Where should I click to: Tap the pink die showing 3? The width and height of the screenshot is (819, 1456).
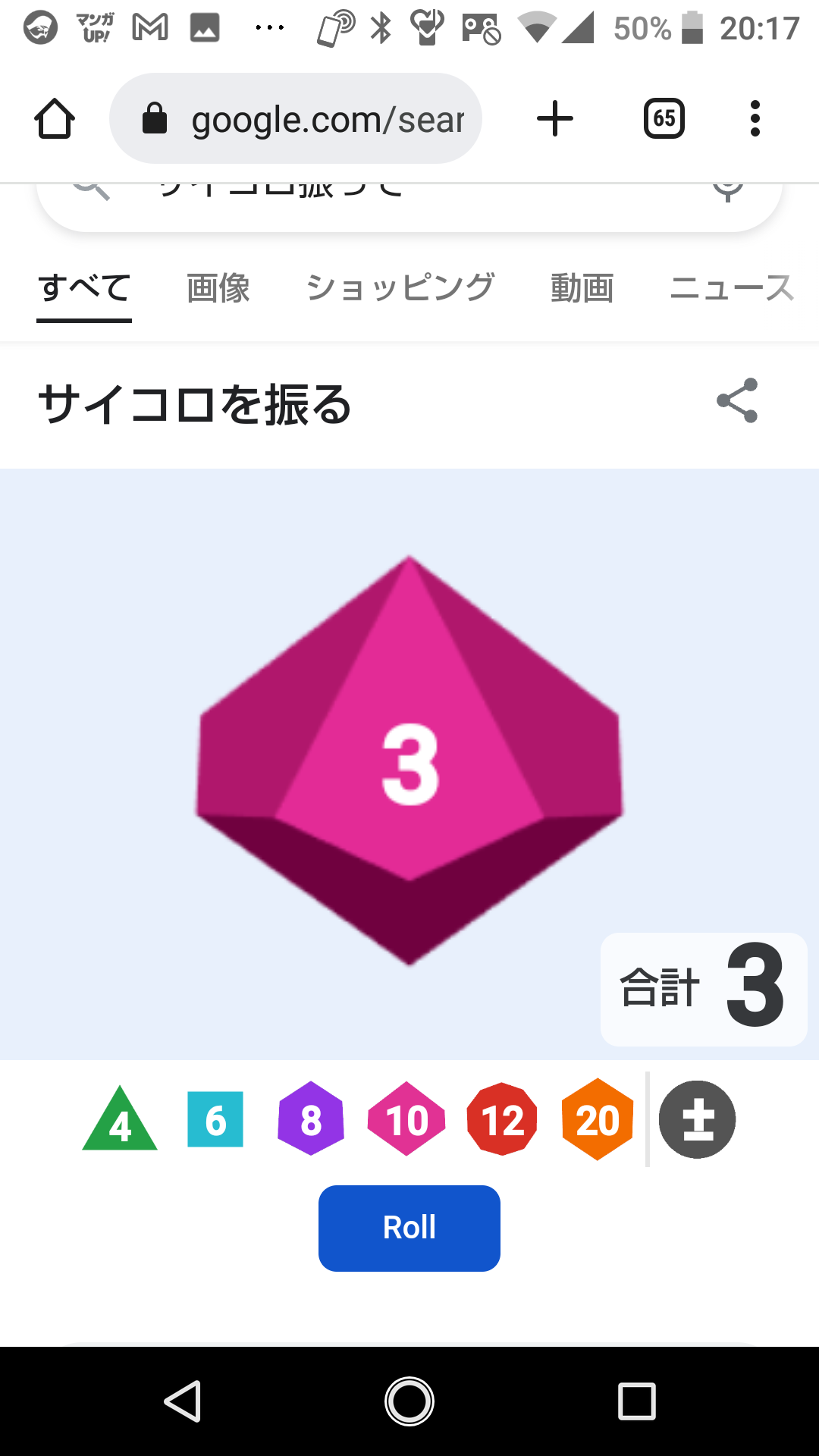coord(409,761)
